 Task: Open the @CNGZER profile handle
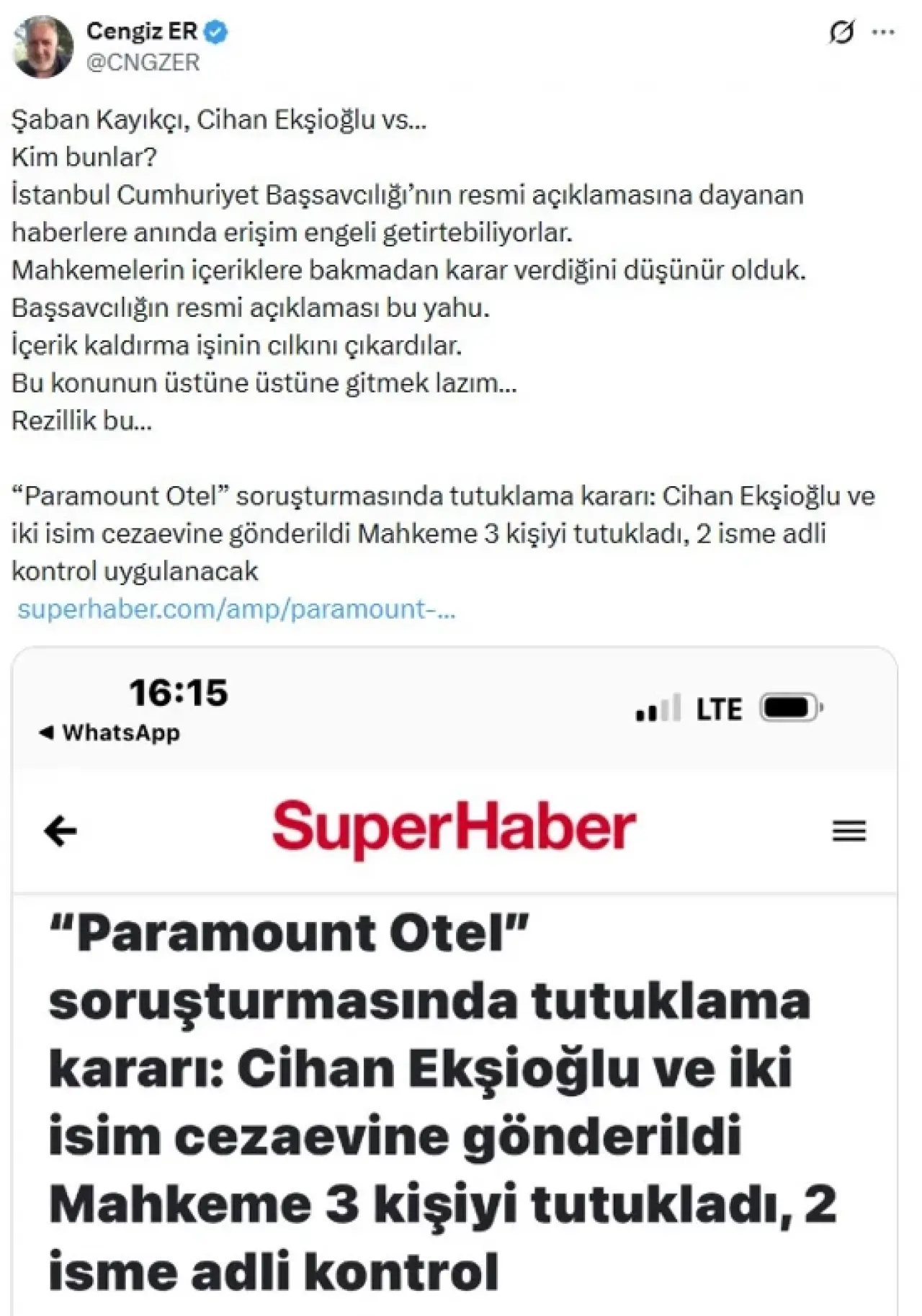(x=143, y=63)
